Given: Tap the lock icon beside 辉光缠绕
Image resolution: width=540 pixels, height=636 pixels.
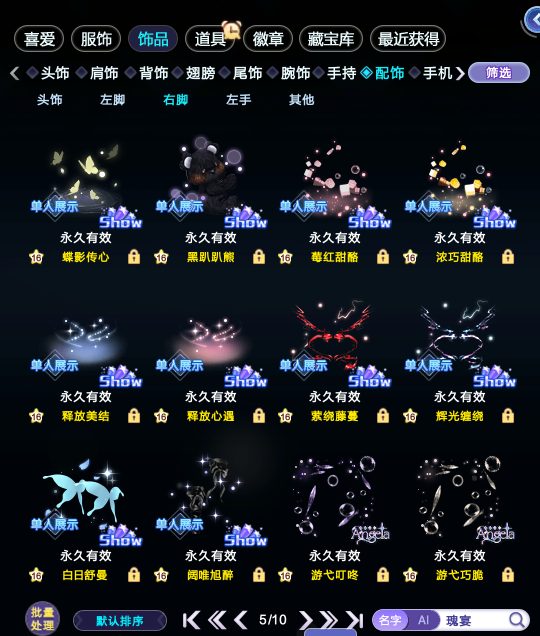Looking at the screenshot, I should (x=508, y=416).
